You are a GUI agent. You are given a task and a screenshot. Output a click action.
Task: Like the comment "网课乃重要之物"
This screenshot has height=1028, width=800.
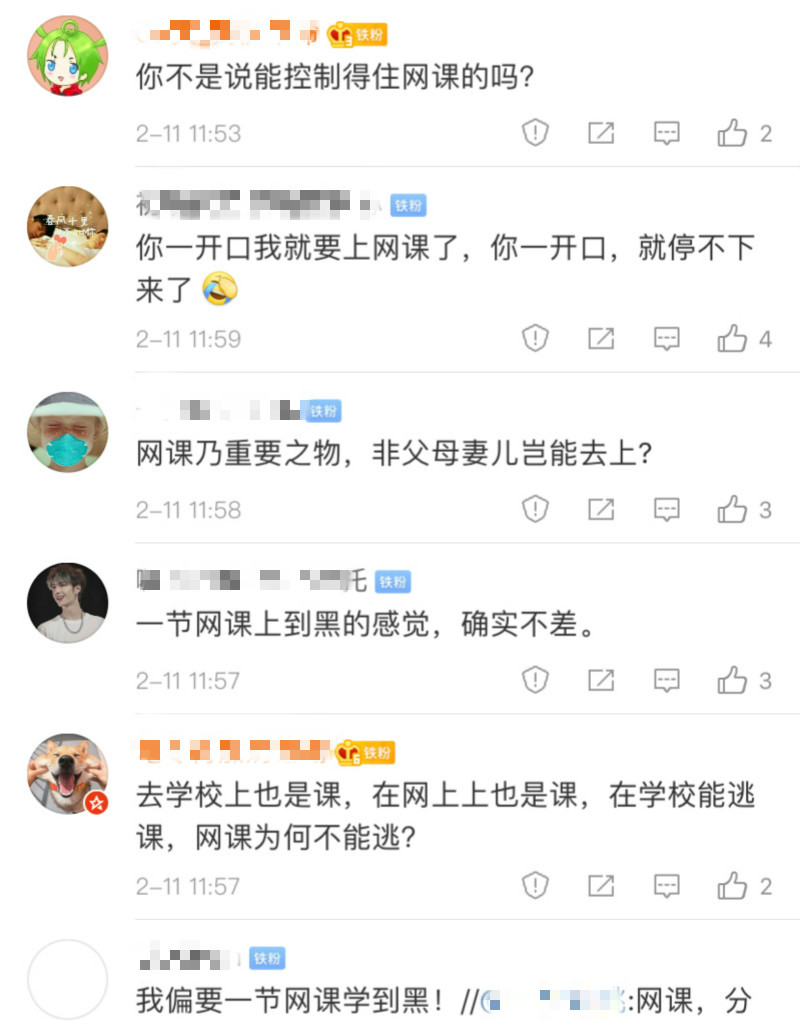(733, 510)
